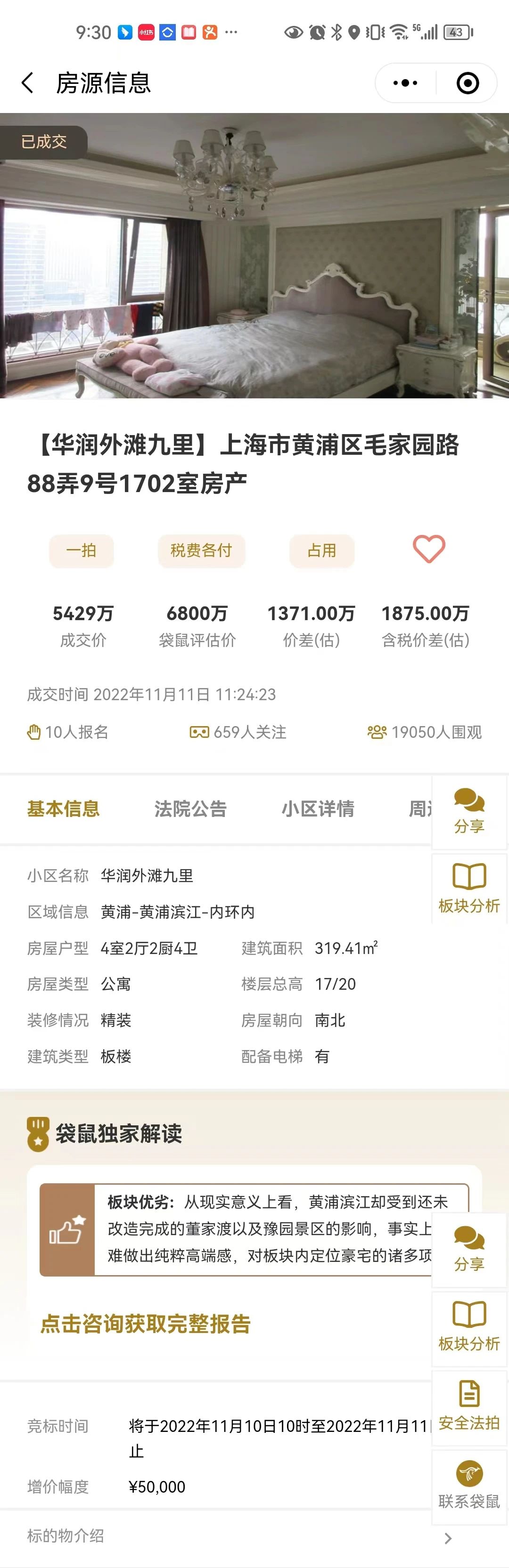Favorite this listing with the heart icon

pyautogui.click(x=428, y=549)
